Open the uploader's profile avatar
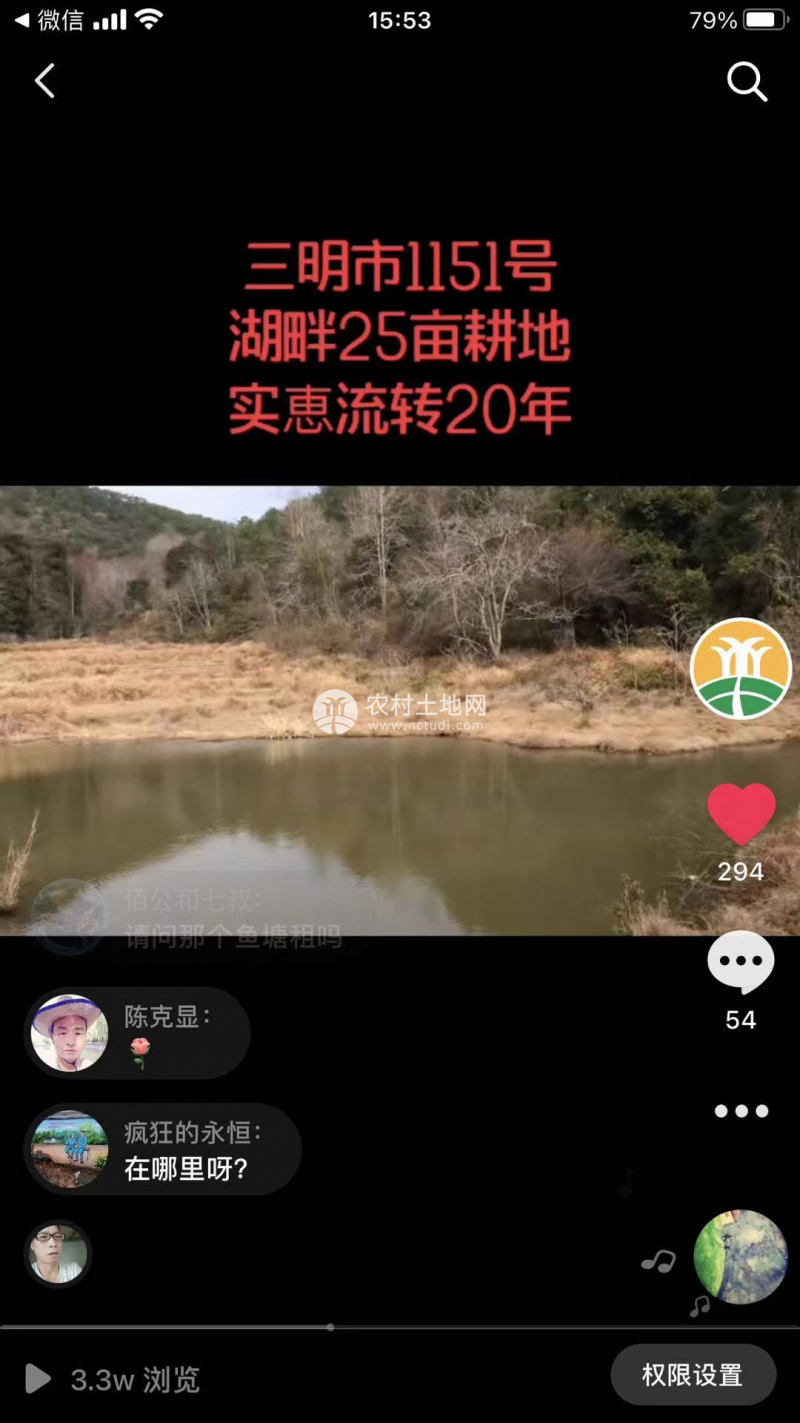 [740, 668]
